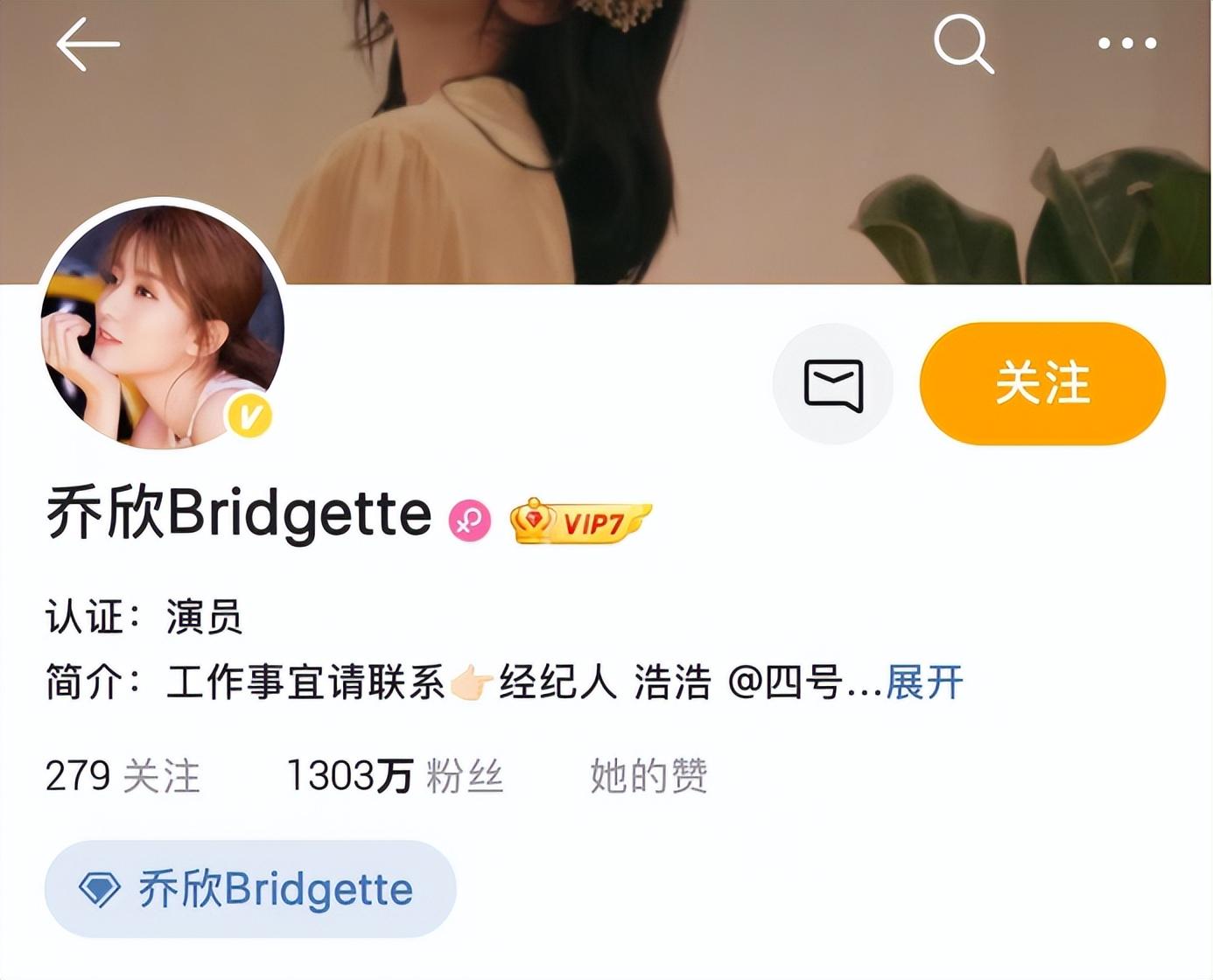View the 1303万 粉丝 followers list
Screen dimensions: 1213x980
(395, 776)
